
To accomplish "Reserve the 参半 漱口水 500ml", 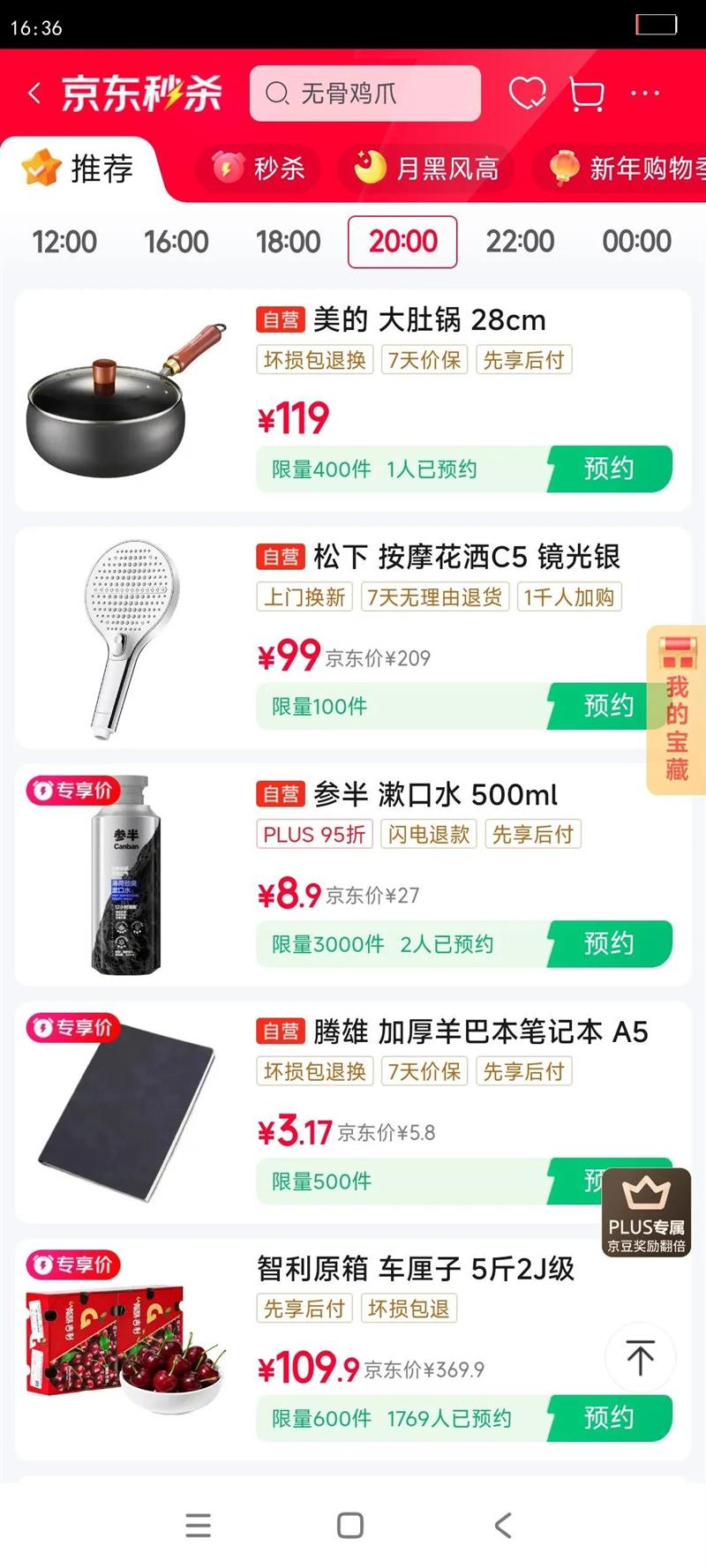I will [609, 943].
